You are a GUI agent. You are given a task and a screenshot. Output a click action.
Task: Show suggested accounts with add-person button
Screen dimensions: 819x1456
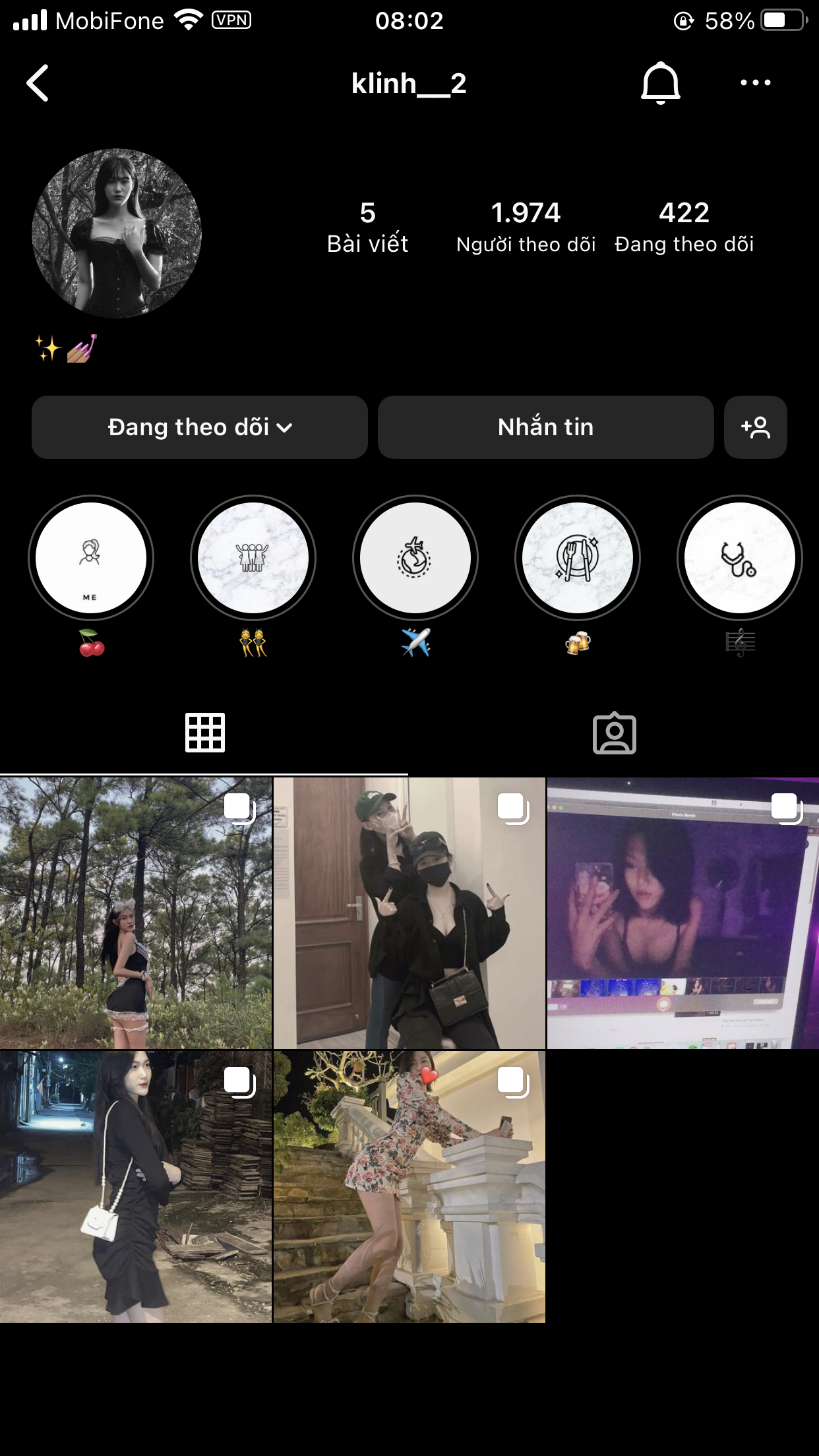point(755,427)
